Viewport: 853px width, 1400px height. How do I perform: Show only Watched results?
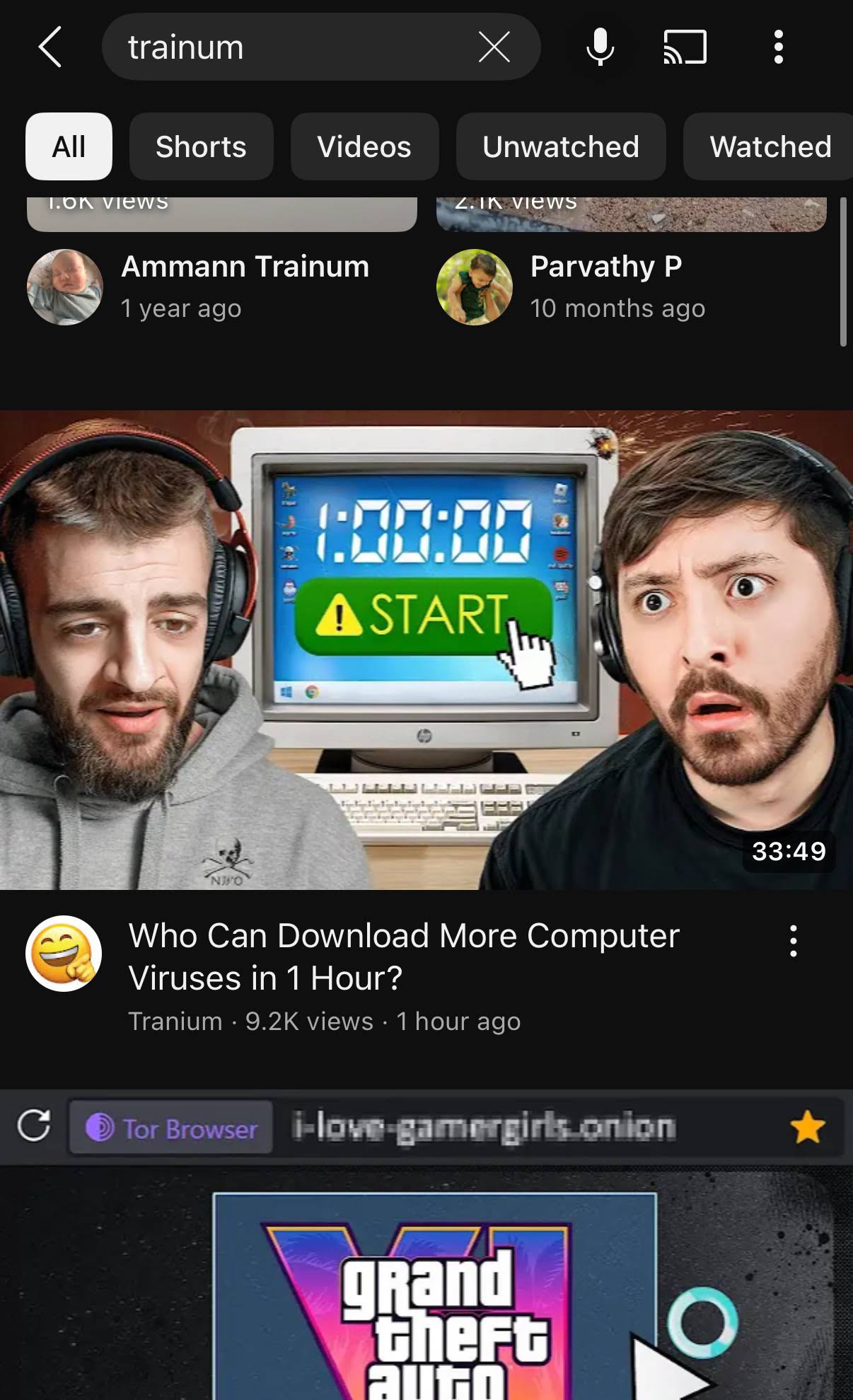click(770, 146)
